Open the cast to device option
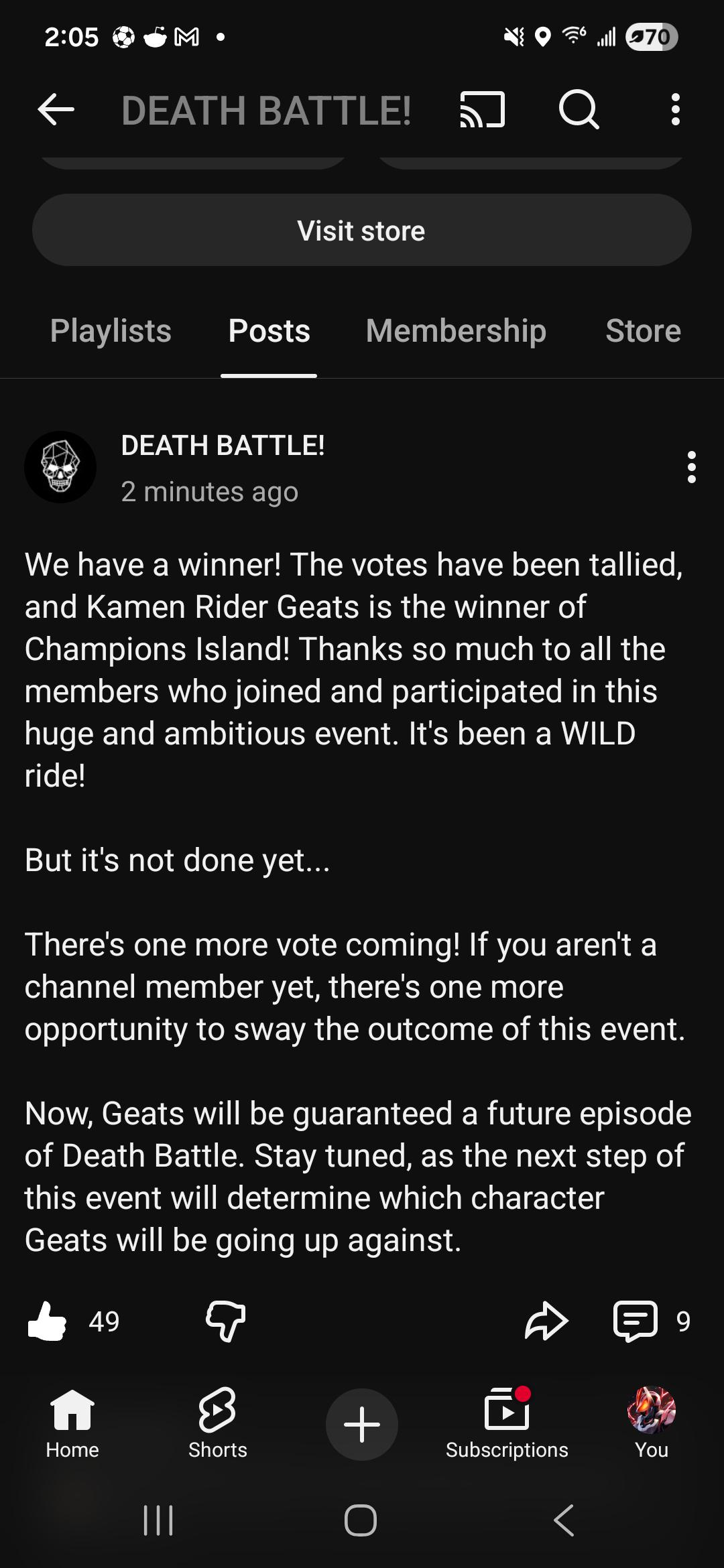The height and width of the screenshot is (1568, 724). [x=482, y=110]
